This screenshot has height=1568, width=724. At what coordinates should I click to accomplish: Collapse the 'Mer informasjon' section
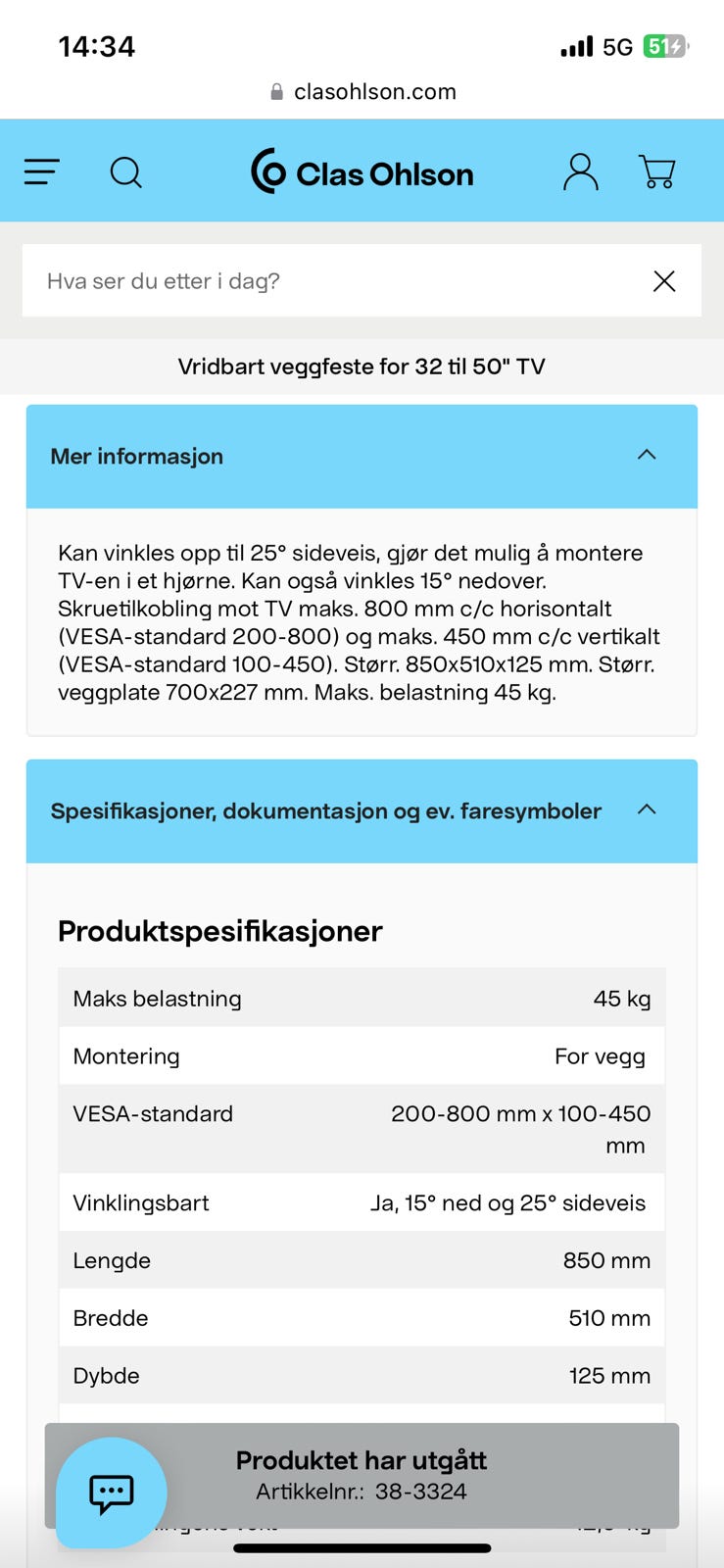tap(362, 456)
